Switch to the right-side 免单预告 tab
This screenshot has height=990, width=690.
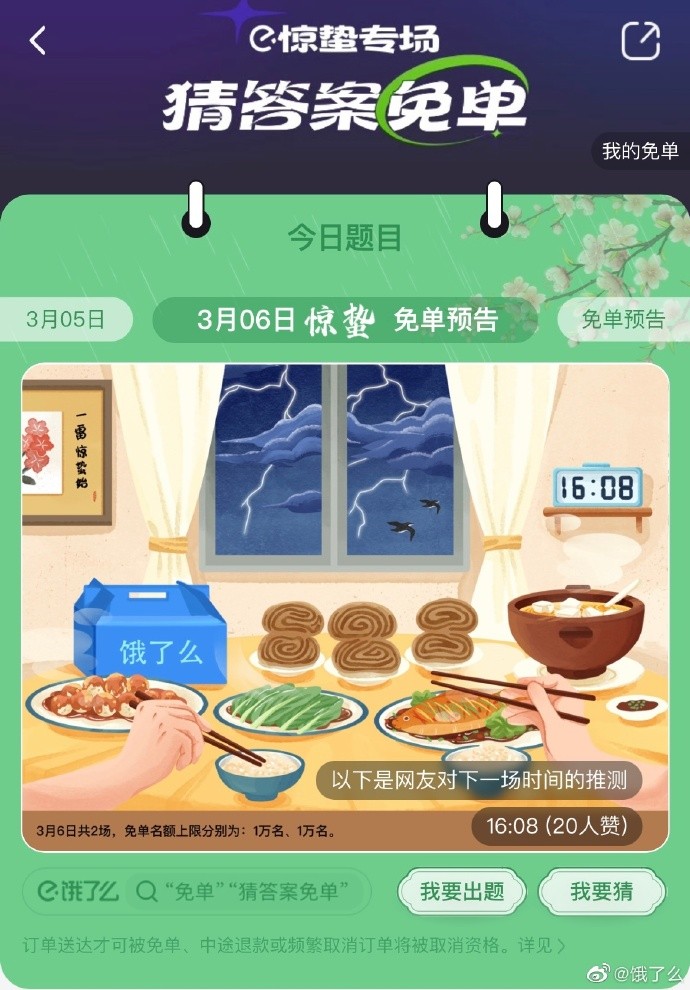click(x=623, y=320)
